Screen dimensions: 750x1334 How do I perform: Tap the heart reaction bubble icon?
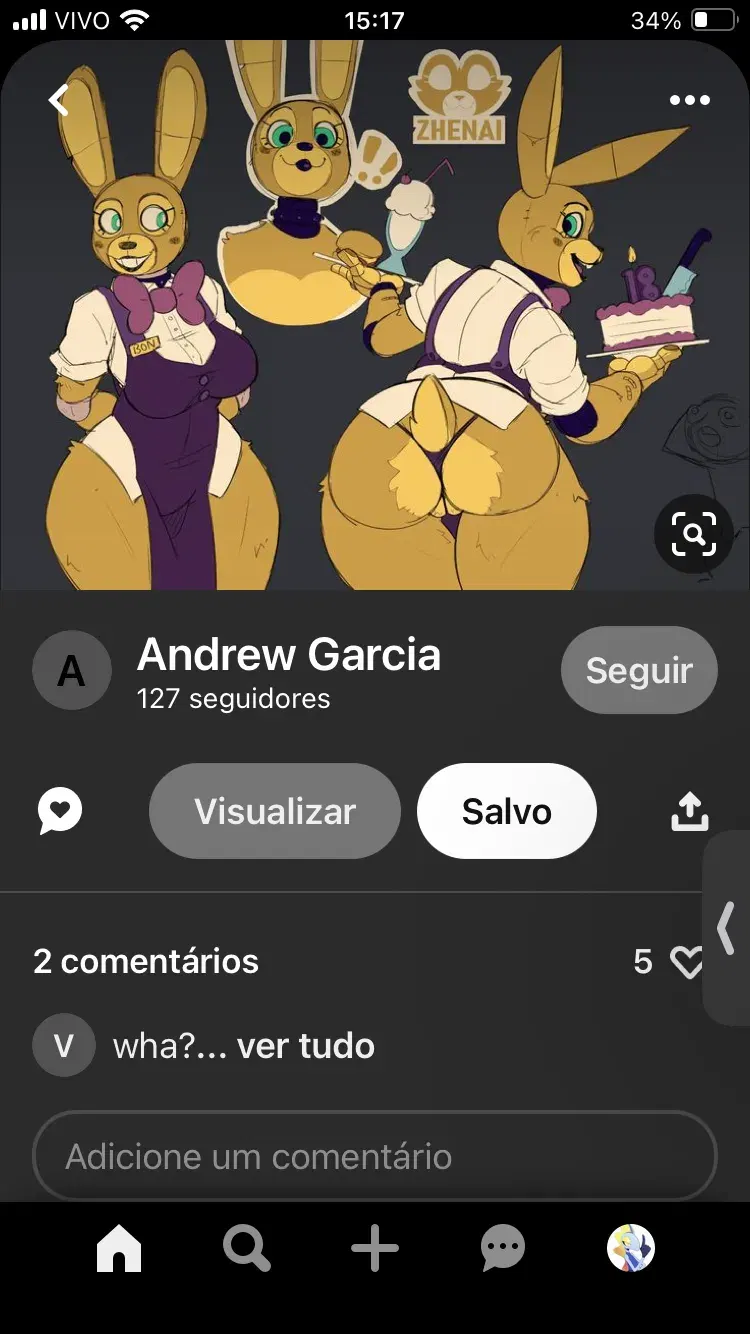[x=60, y=811]
